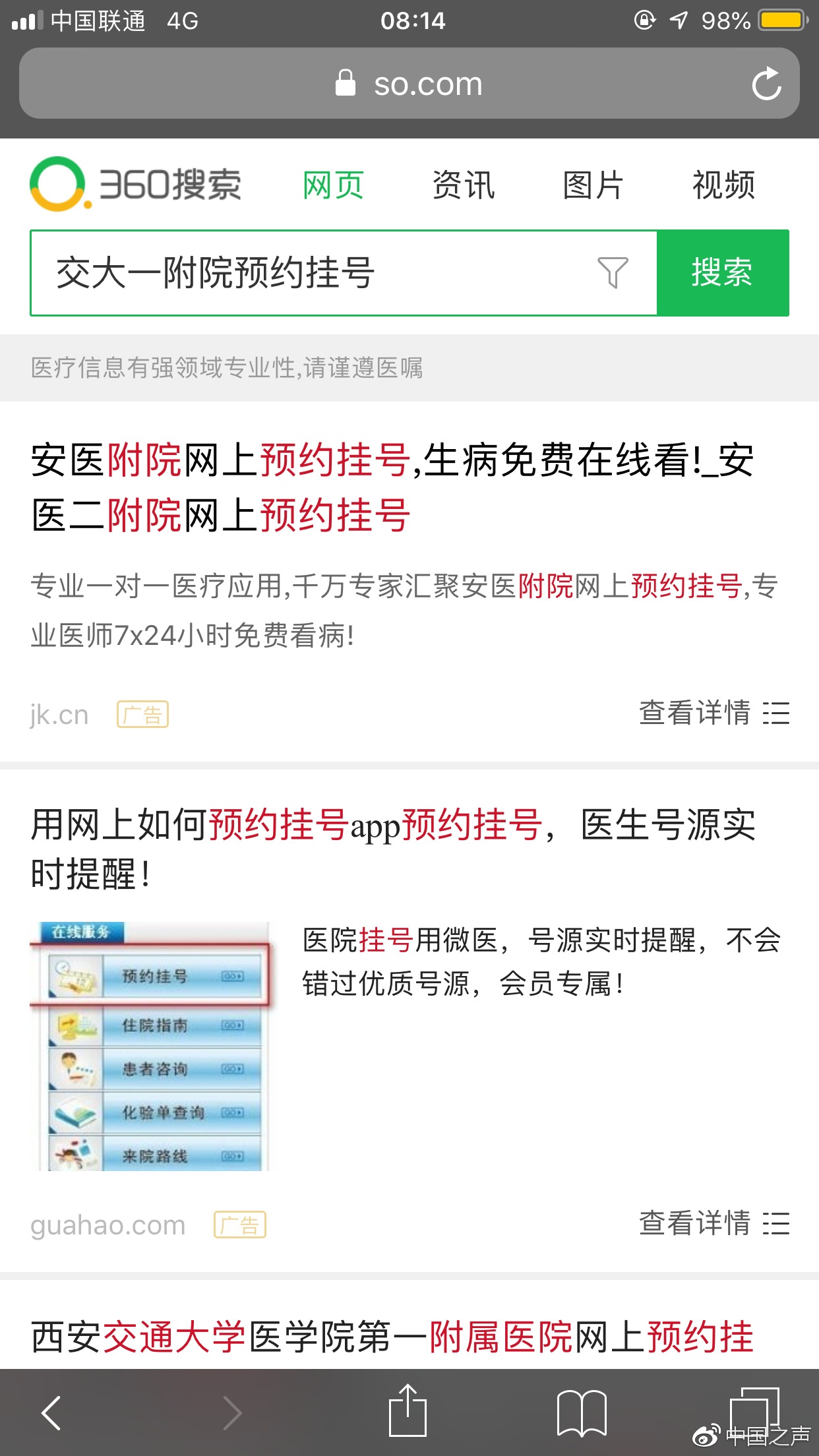819x1456 pixels.
Task: View details of the jk.cn ad
Action: pos(713,713)
